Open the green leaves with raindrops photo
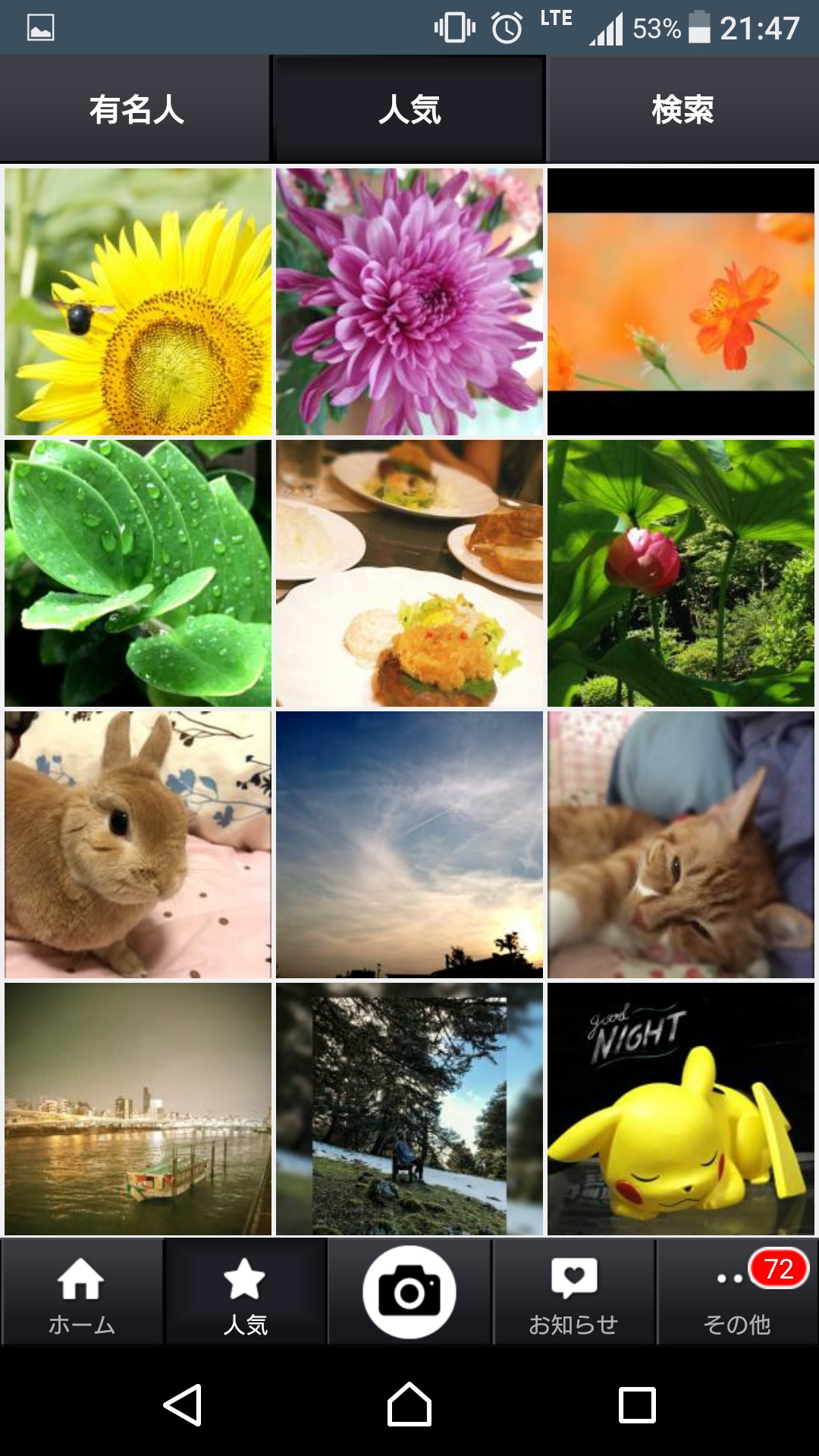Viewport: 819px width, 1456px height. tap(138, 573)
